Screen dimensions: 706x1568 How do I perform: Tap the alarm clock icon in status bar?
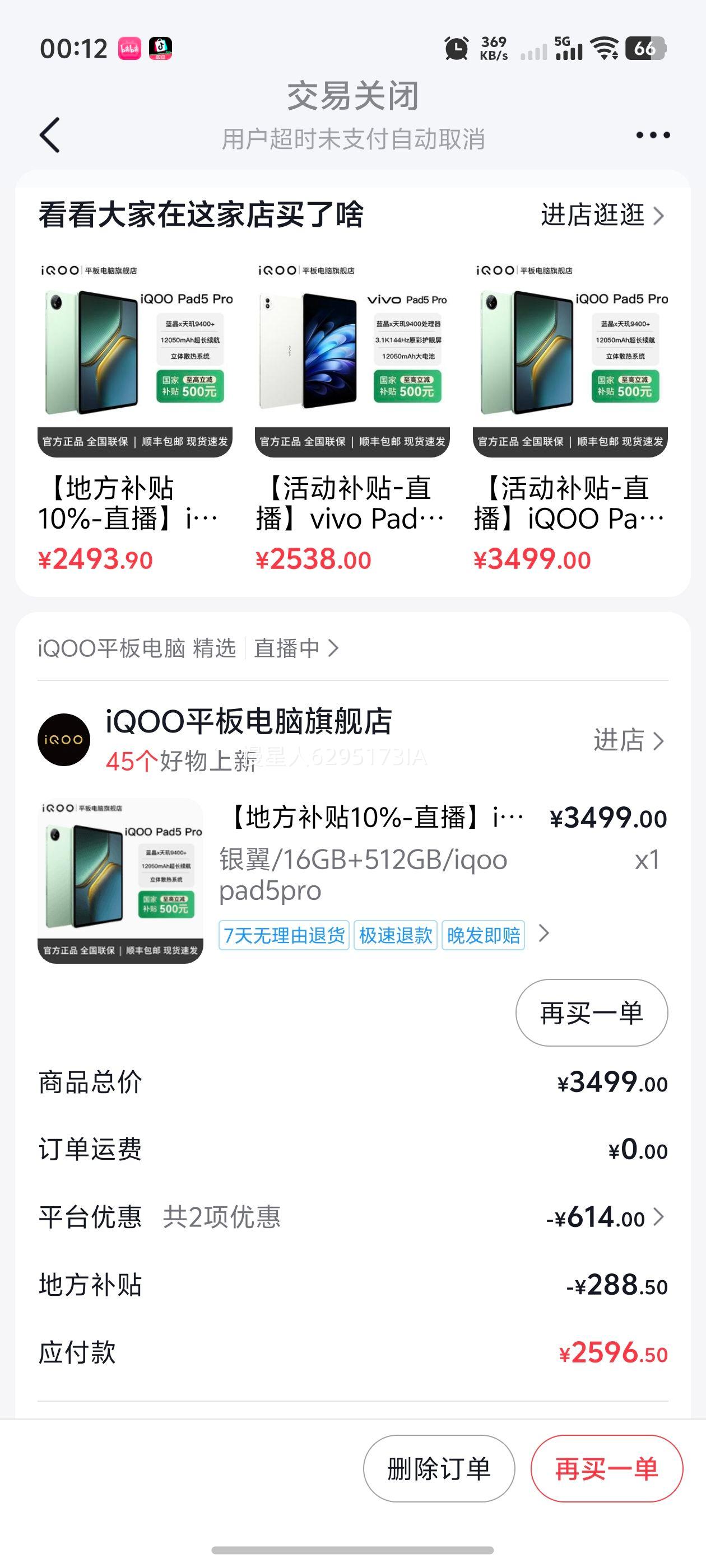(x=457, y=49)
